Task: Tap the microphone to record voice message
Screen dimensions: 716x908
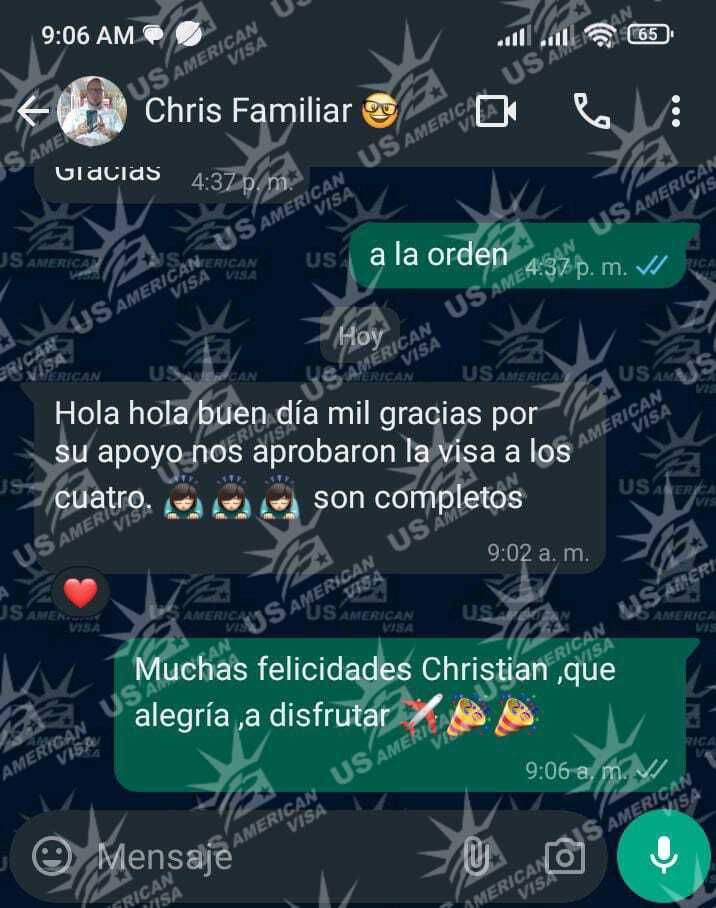Action: [661, 855]
